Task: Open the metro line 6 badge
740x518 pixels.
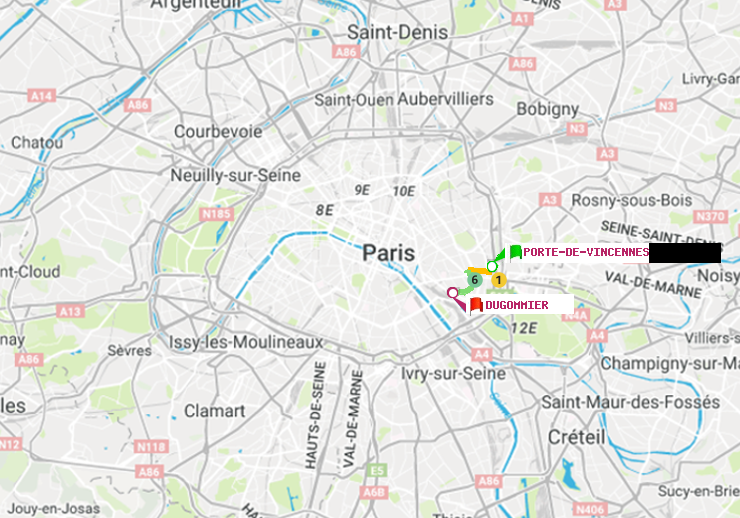Action: [476, 280]
